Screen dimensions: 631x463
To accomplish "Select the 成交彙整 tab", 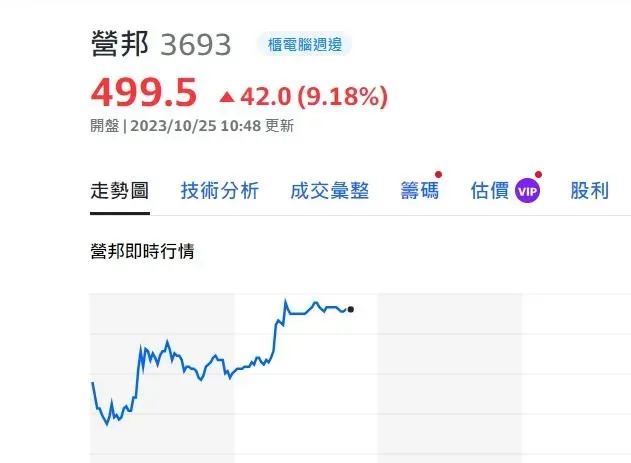I will pyautogui.click(x=329, y=191).
